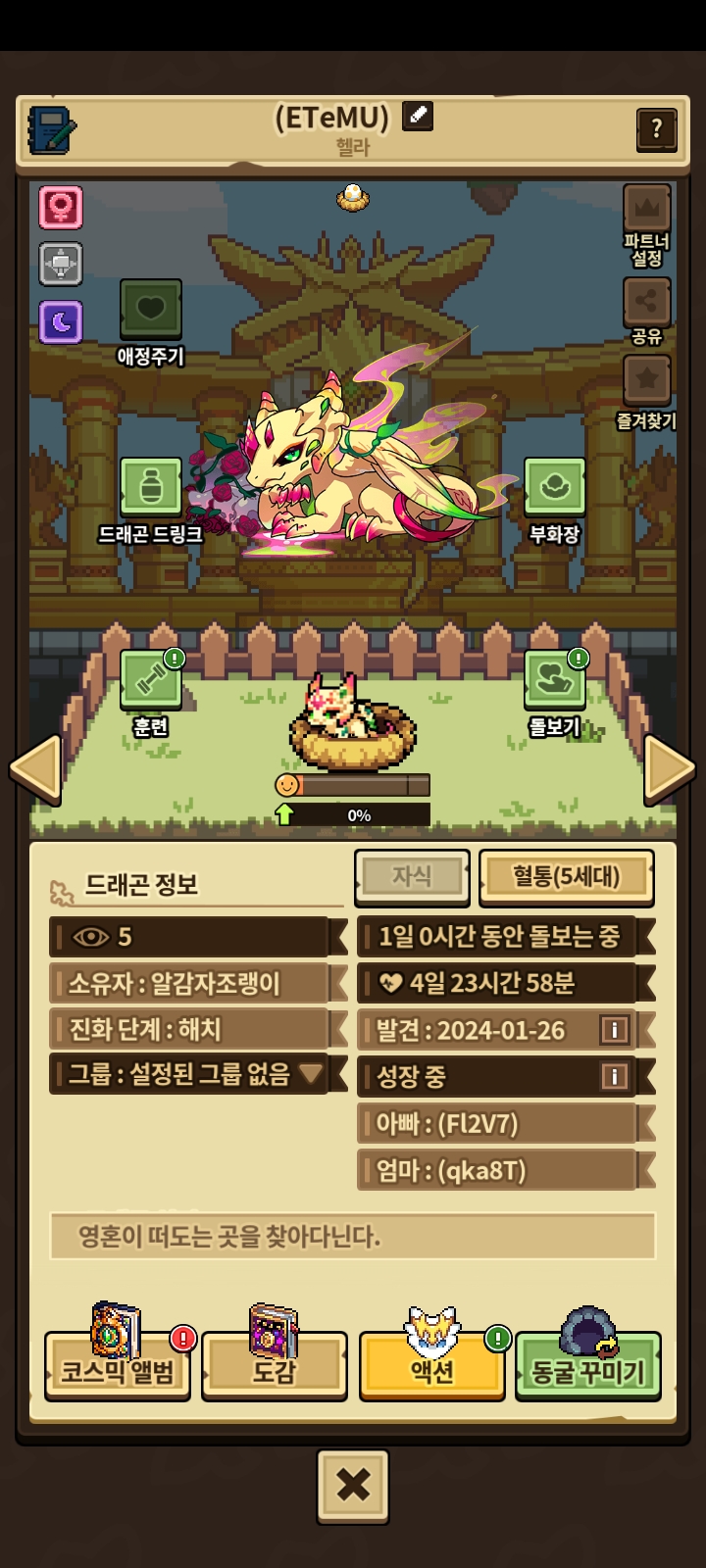Edit the dragon name with the pencil icon

tap(418, 117)
